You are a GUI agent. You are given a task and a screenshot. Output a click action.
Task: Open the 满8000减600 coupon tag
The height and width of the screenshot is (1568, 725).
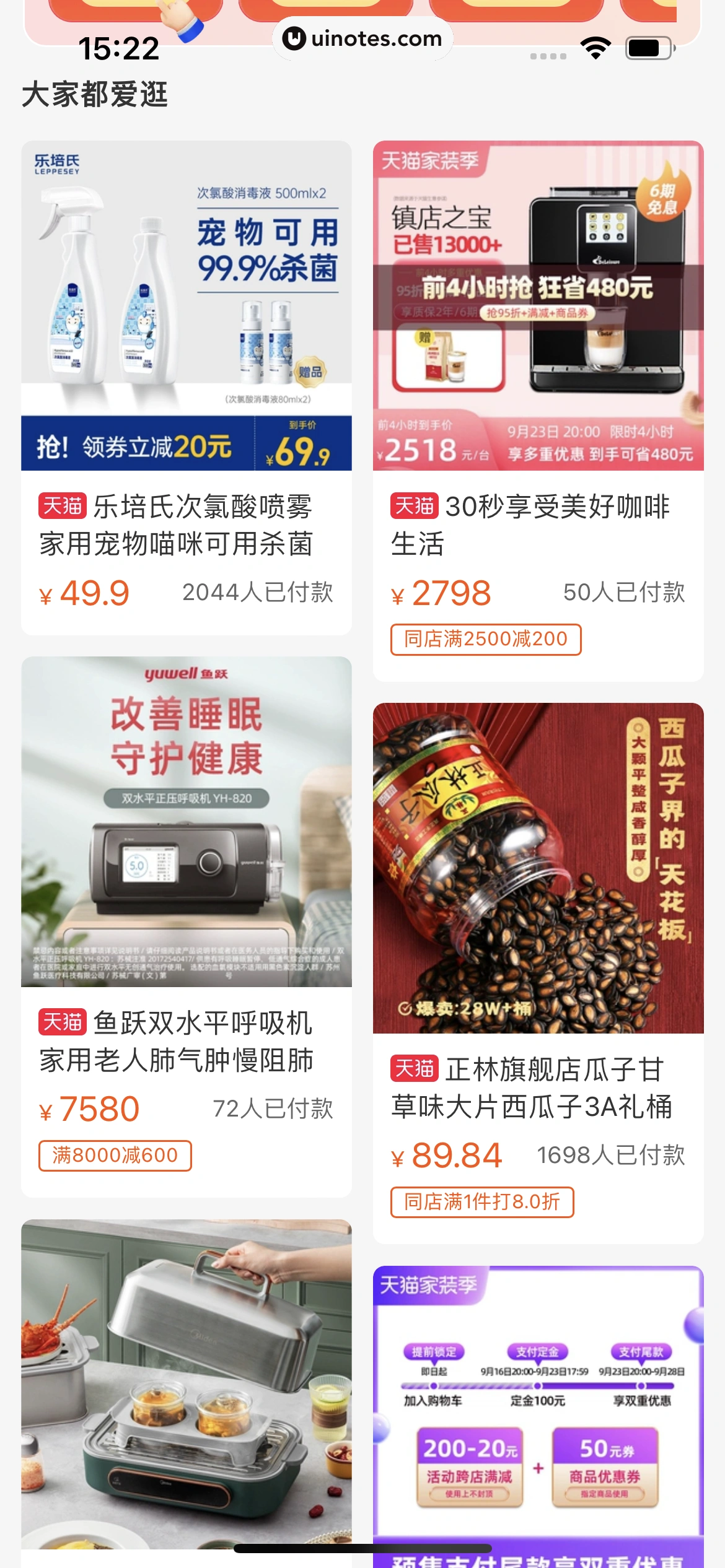pos(113,1155)
